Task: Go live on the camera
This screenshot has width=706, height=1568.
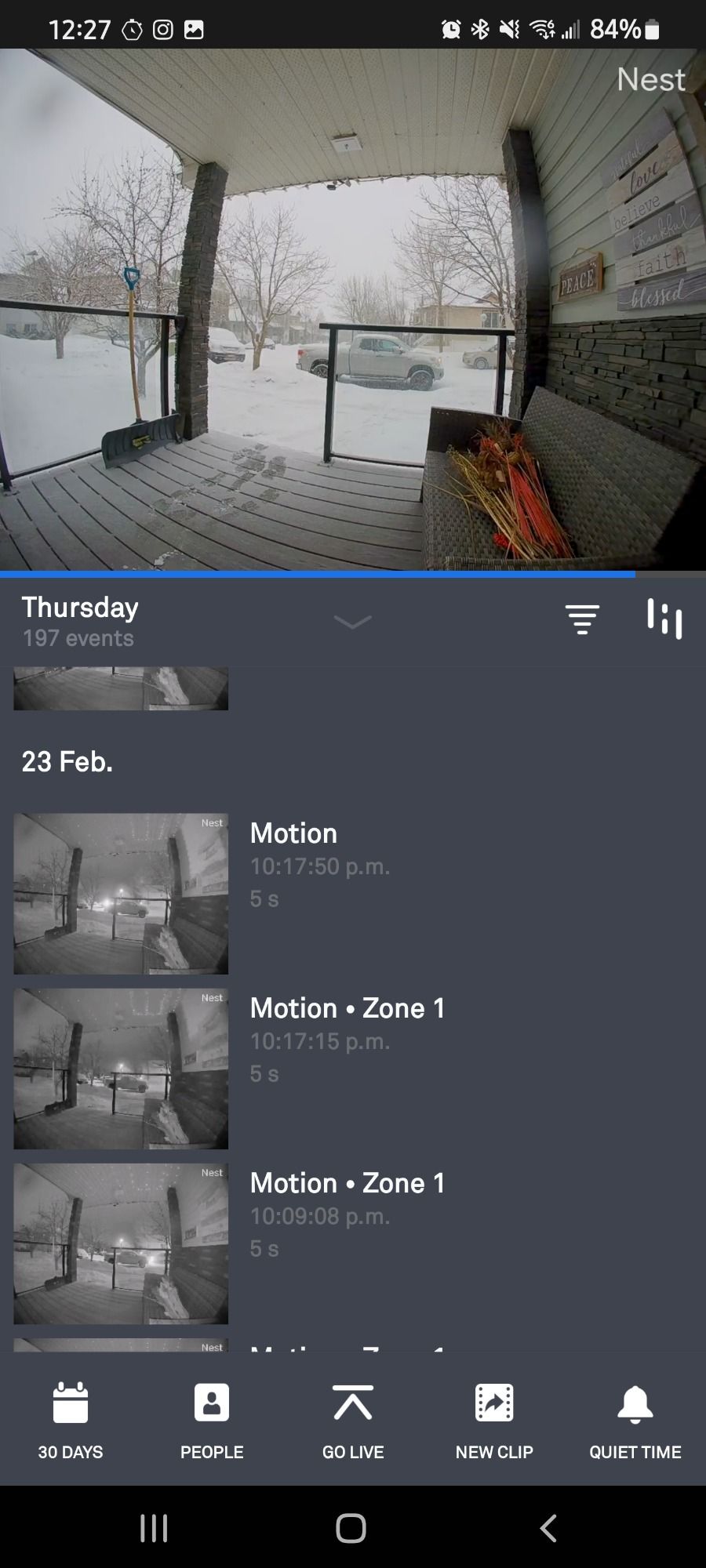Action: 353,1421
